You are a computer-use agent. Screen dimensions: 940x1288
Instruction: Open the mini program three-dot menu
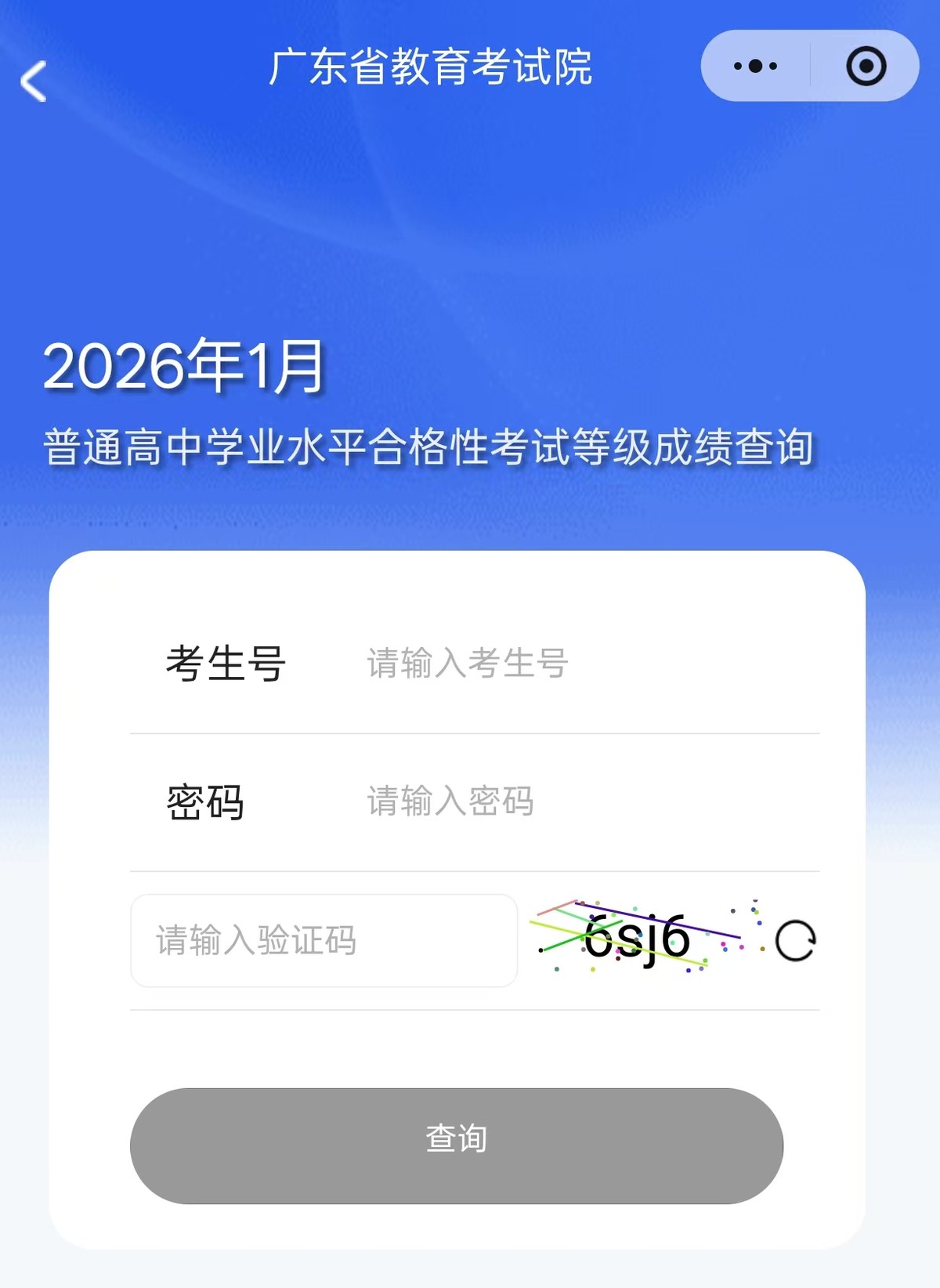(756, 66)
